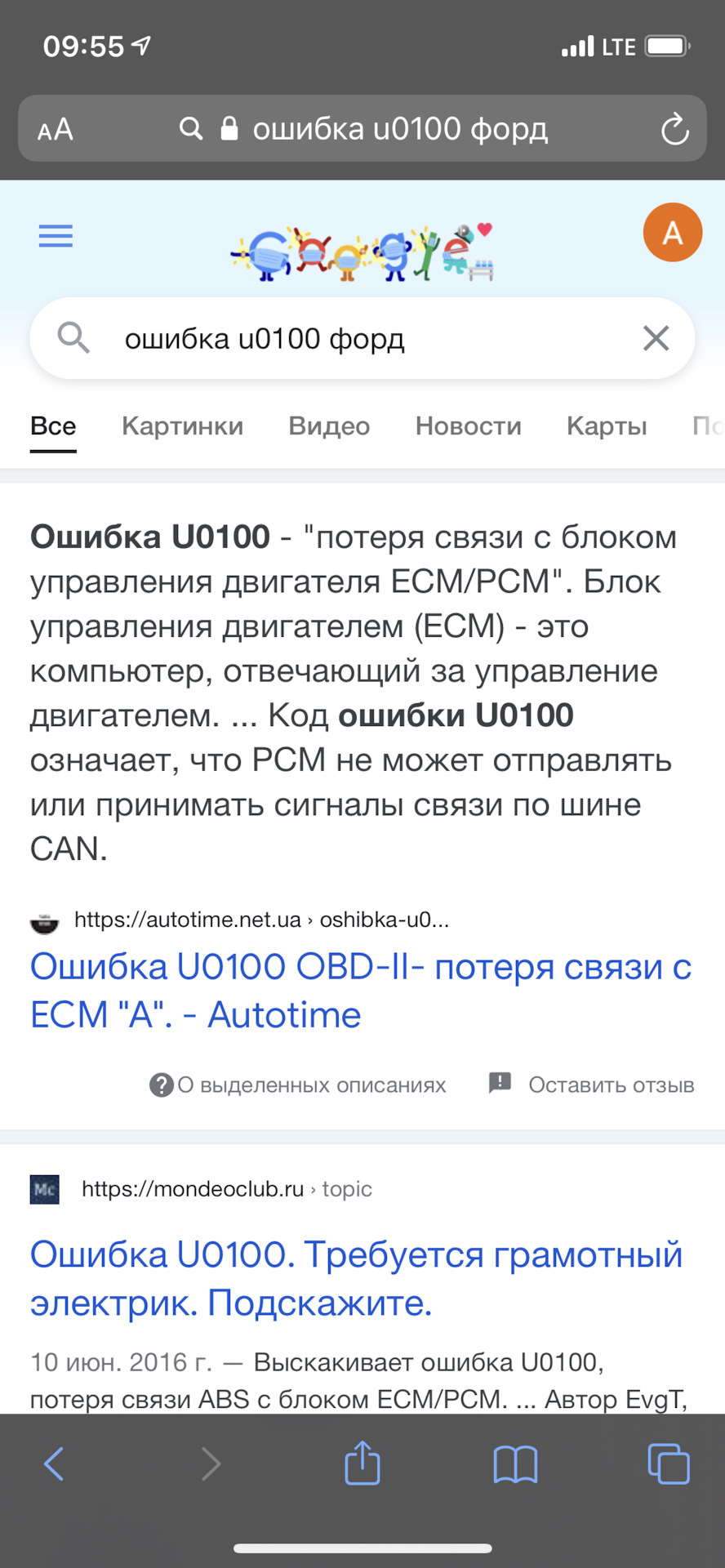725x1568 pixels.
Task: Open the account avatar A
Action: click(672, 233)
